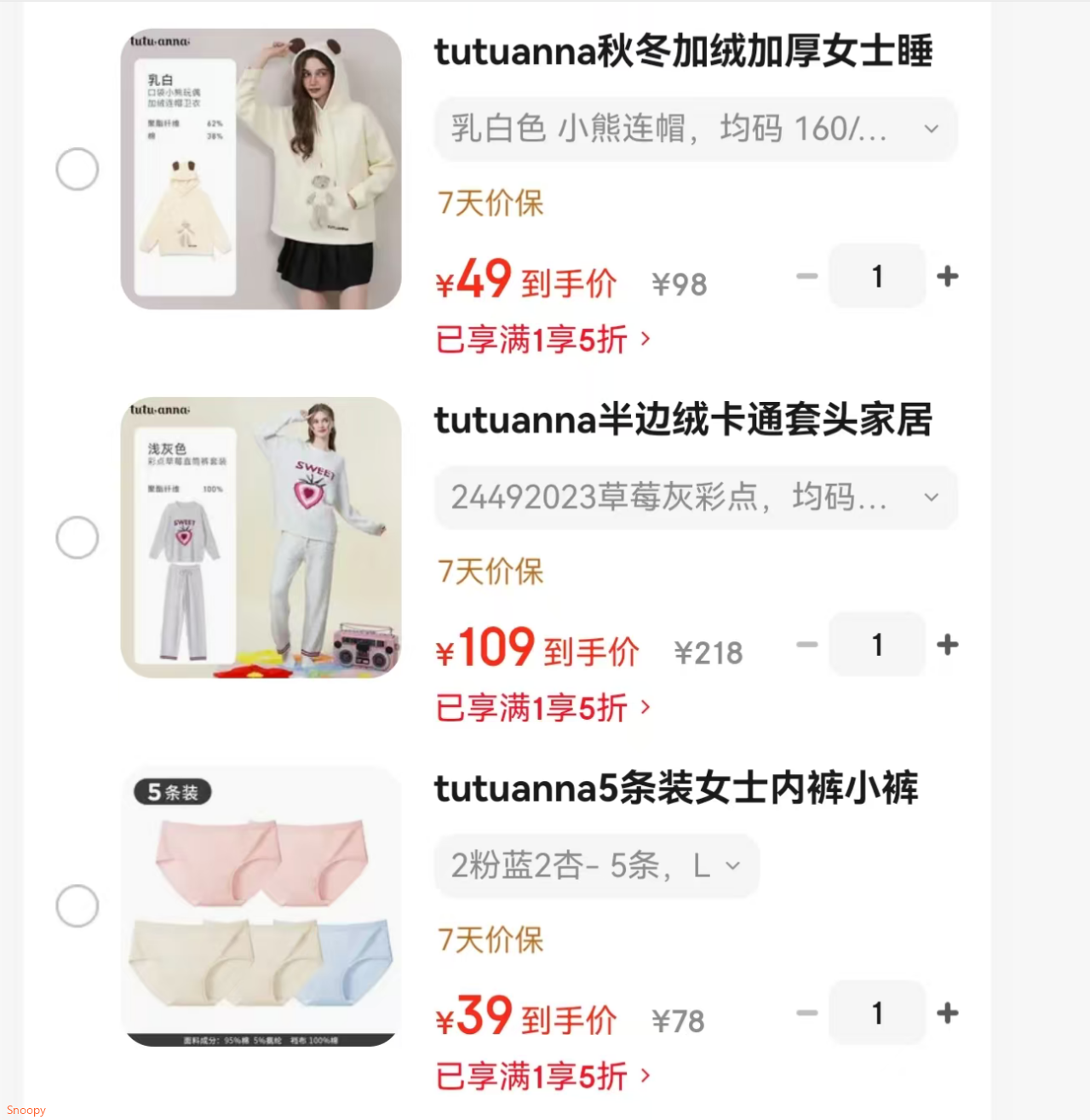
Task: Select the checkbox for the 5-pack underwear item
Action: point(77,905)
